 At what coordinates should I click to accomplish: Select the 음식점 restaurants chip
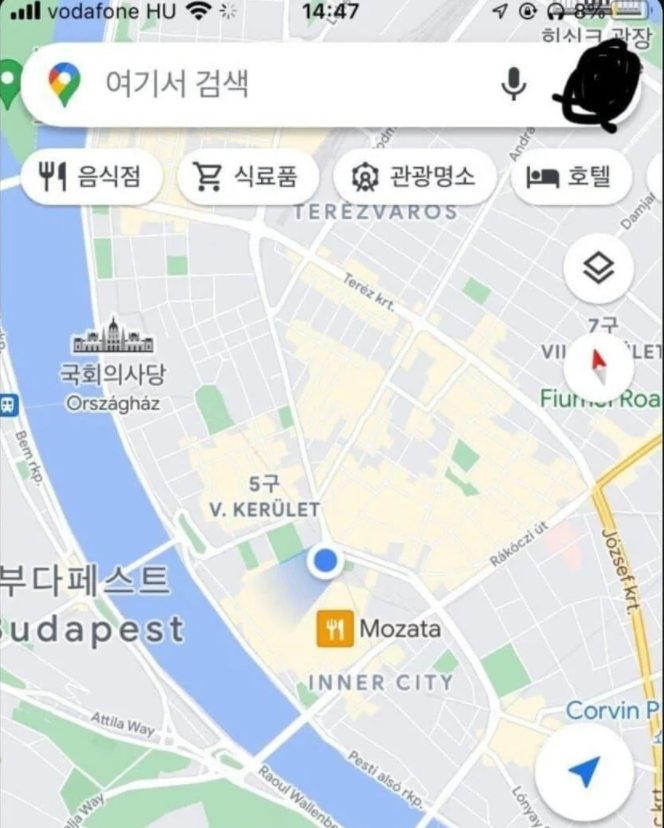[90, 177]
